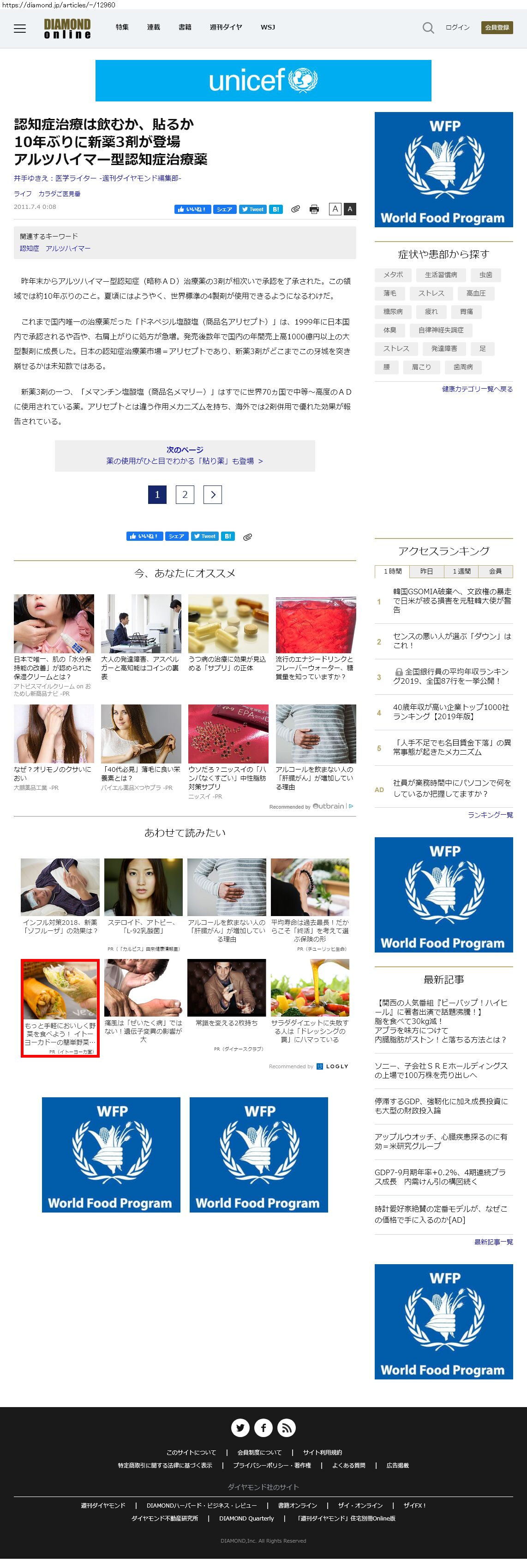This screenshot has width=527, height=1568.
Task: Go to the next page link 薬の使用がひと目でわかる
Action: pos(185,461)
